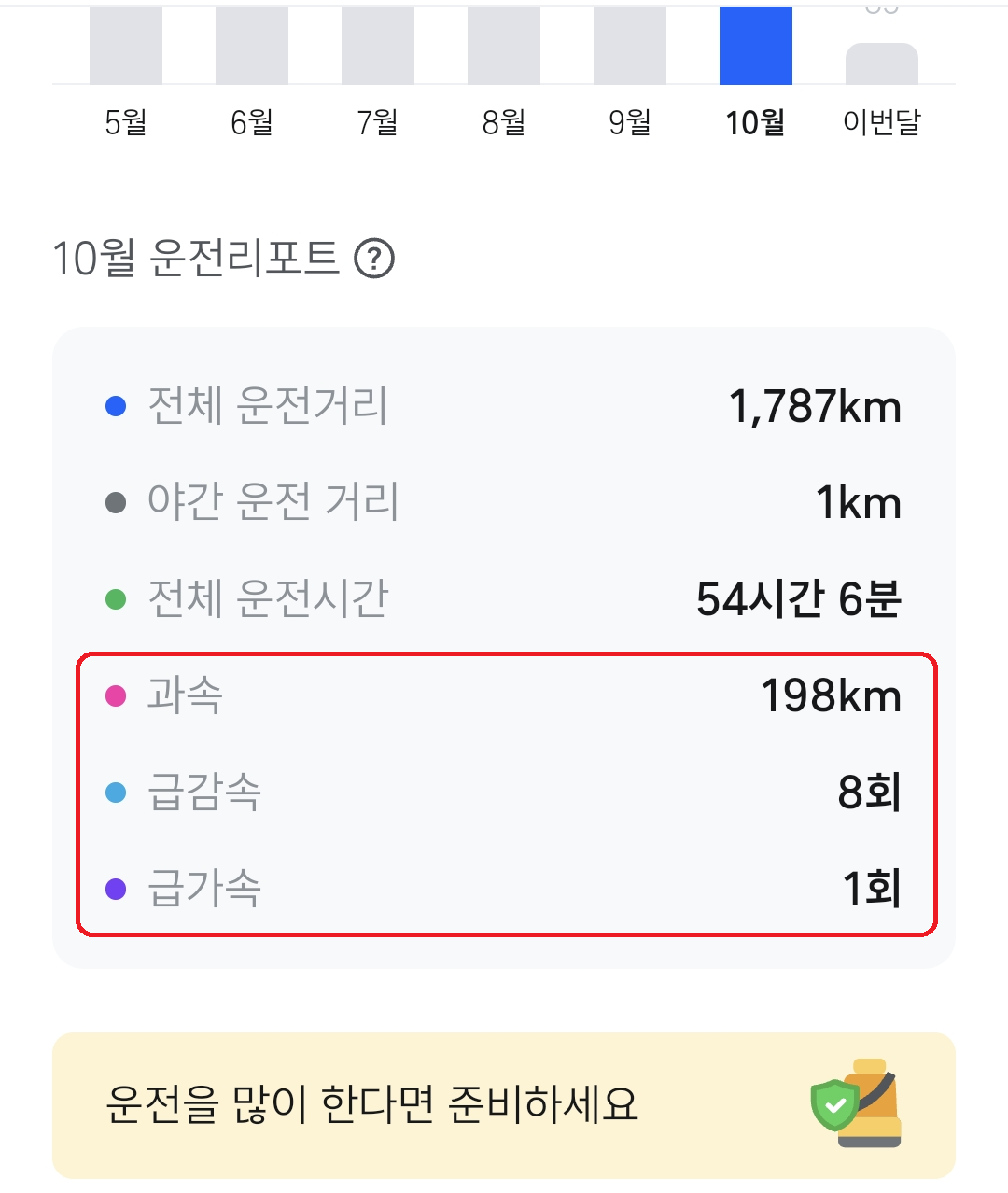Select the 7월 bar in the chart
This screenshot has height=1193, width=1008.
(378, 42)
